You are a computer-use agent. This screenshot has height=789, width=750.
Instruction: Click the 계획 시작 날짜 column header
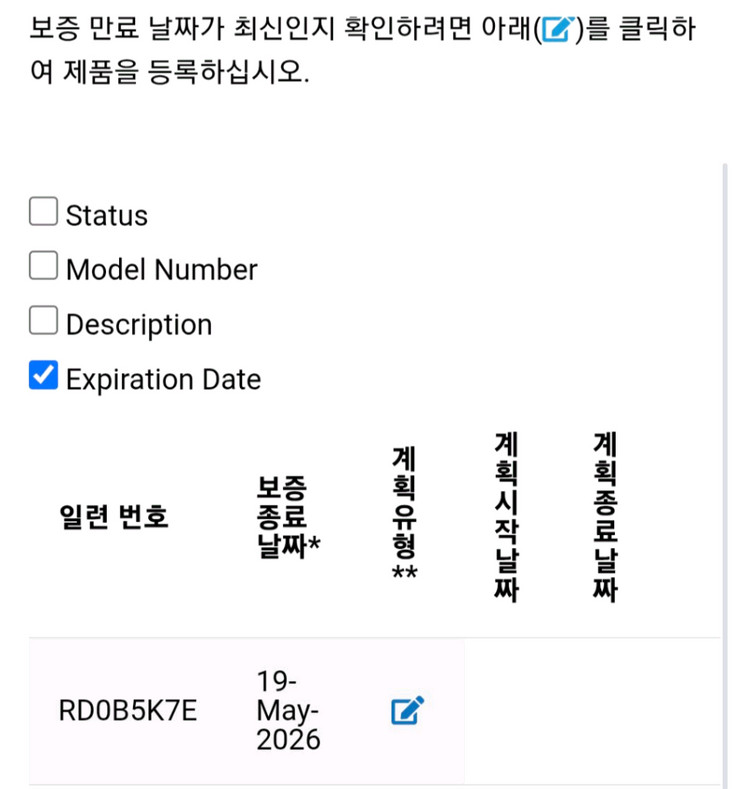point(506,518)
